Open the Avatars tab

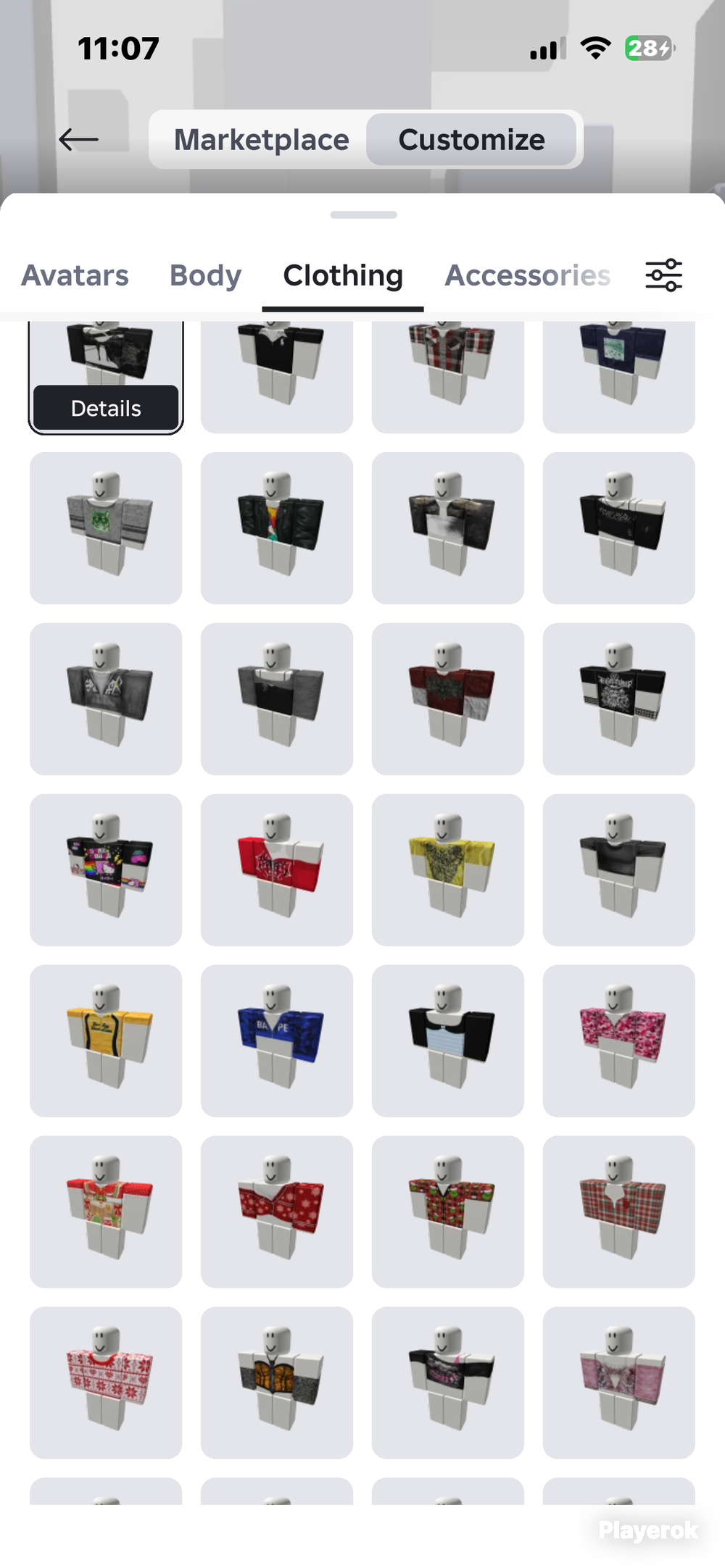pos(75,276)
